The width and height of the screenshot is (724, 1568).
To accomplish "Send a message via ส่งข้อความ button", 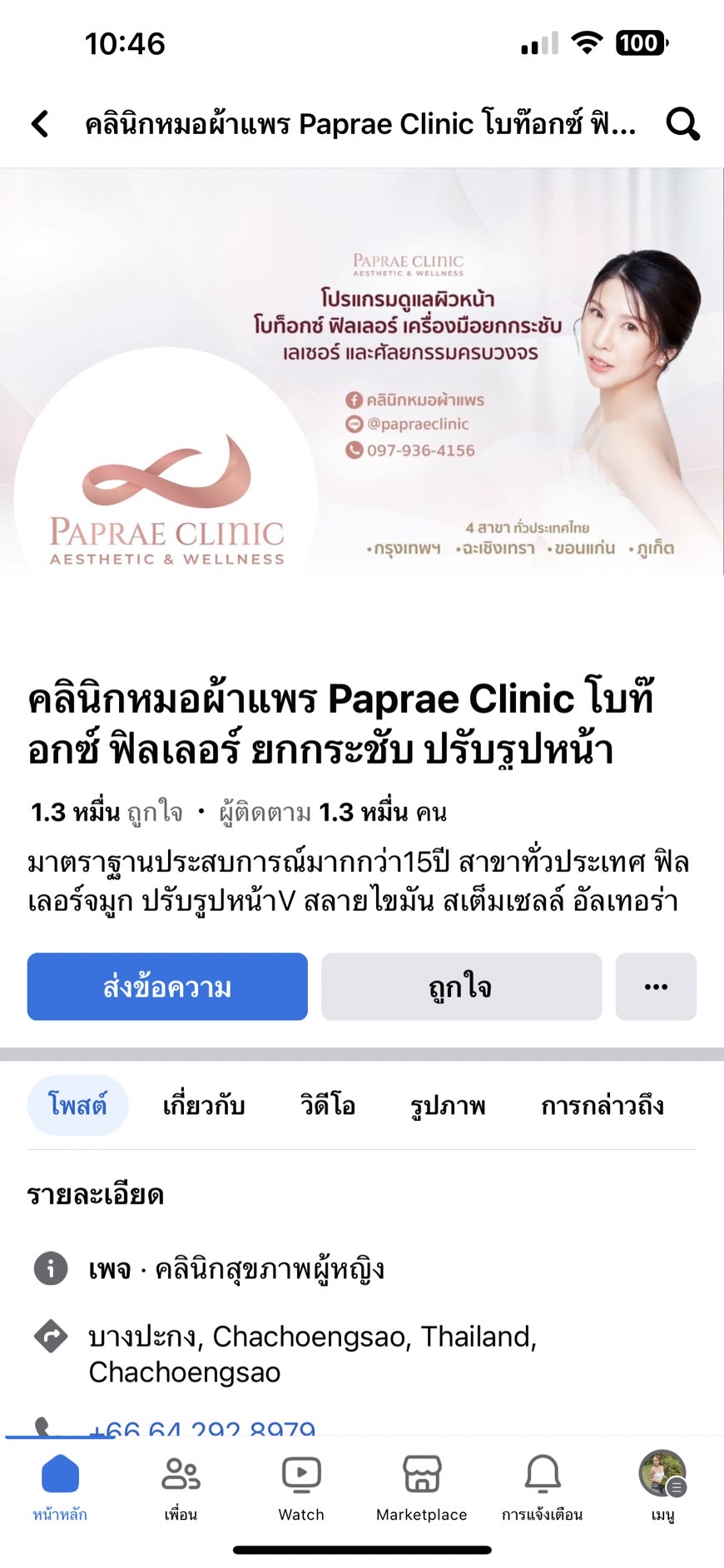I will pos(166,987).
